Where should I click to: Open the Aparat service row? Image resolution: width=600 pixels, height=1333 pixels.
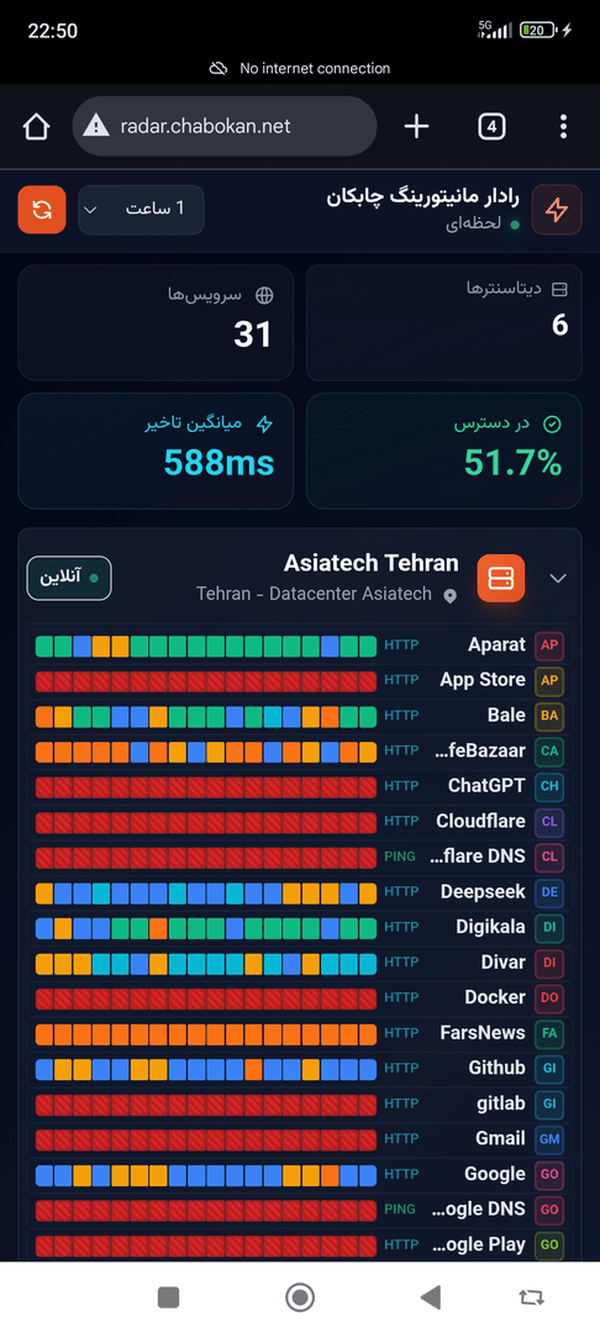coord(300,645)
